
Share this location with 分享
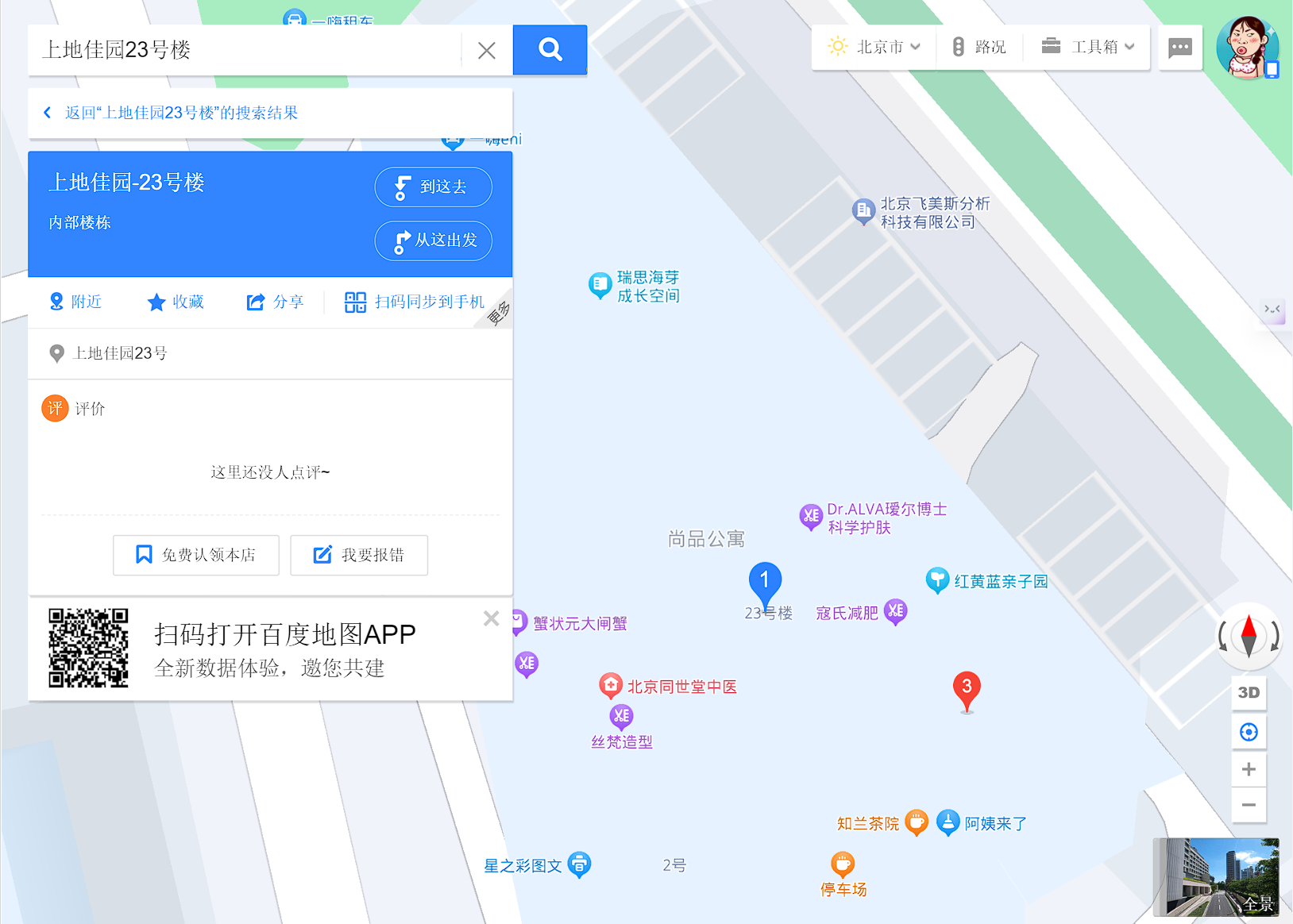point(275,302)
